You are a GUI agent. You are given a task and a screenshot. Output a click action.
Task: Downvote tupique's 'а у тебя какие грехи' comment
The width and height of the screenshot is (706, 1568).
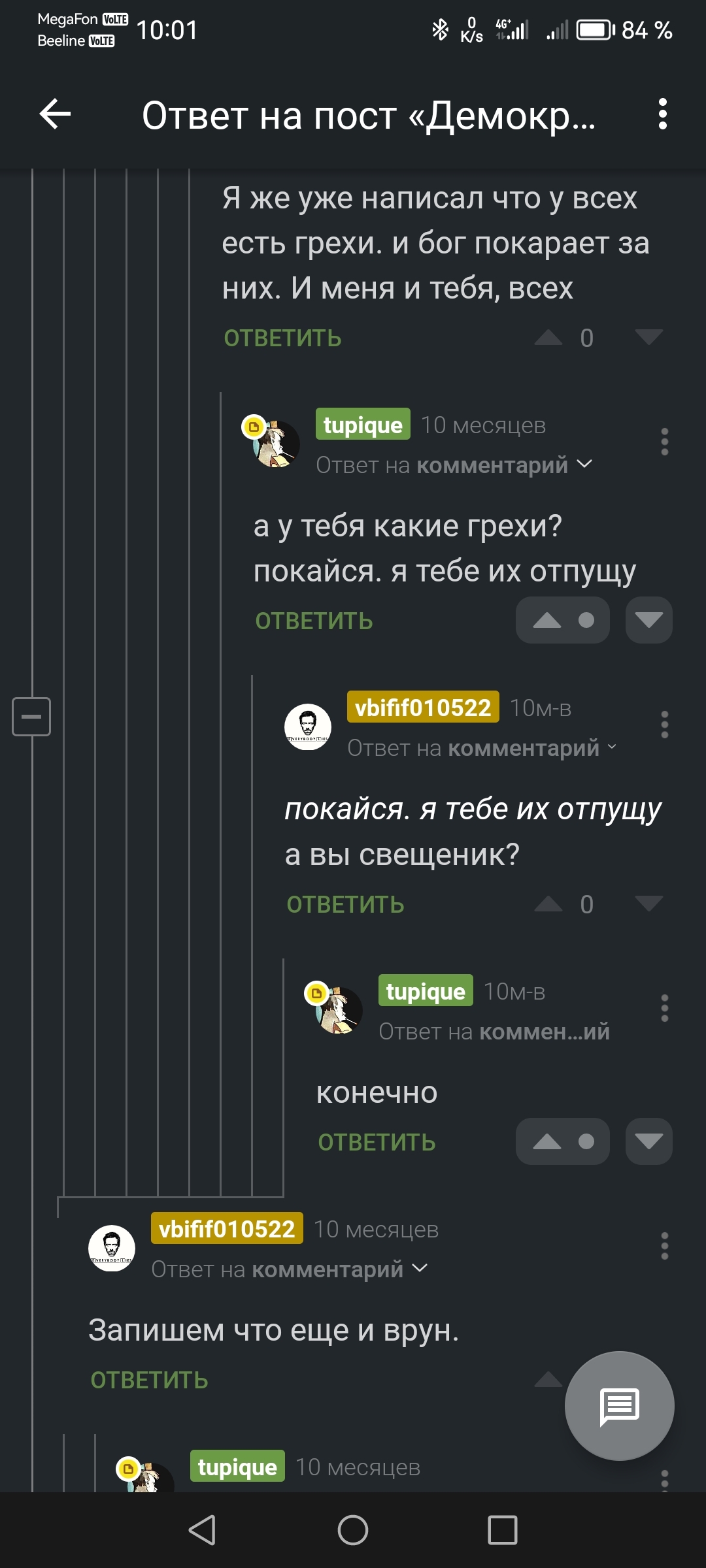pyautogui.click(x=648, y=620)
